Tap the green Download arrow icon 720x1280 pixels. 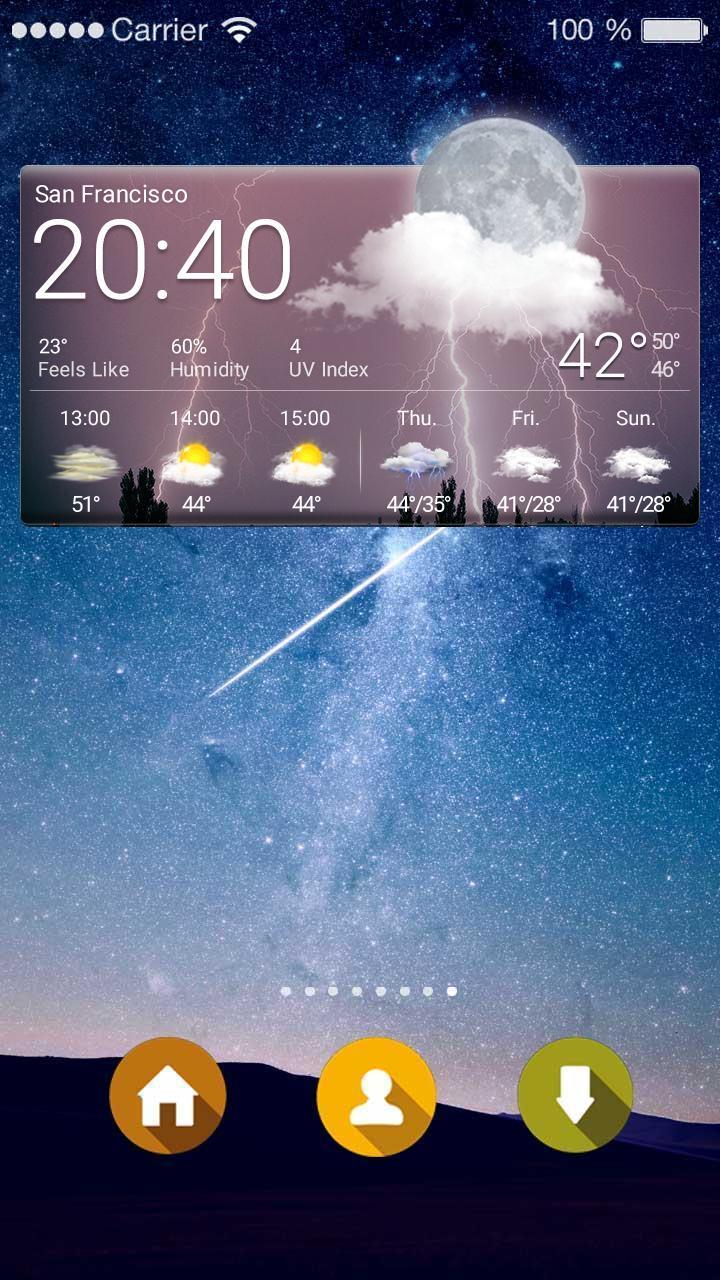point(575,1095)
